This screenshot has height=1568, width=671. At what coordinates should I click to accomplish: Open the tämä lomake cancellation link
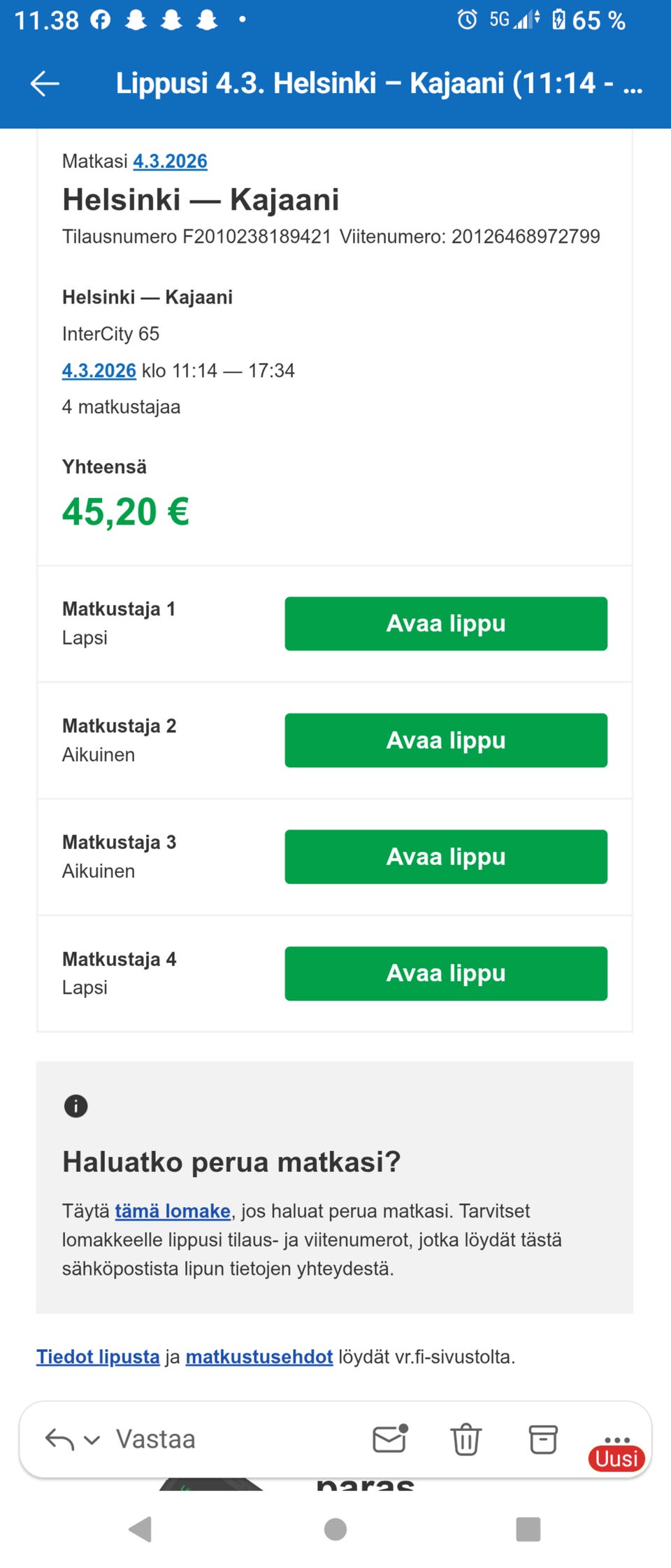pyautogui.click(x=173, y=1211)
